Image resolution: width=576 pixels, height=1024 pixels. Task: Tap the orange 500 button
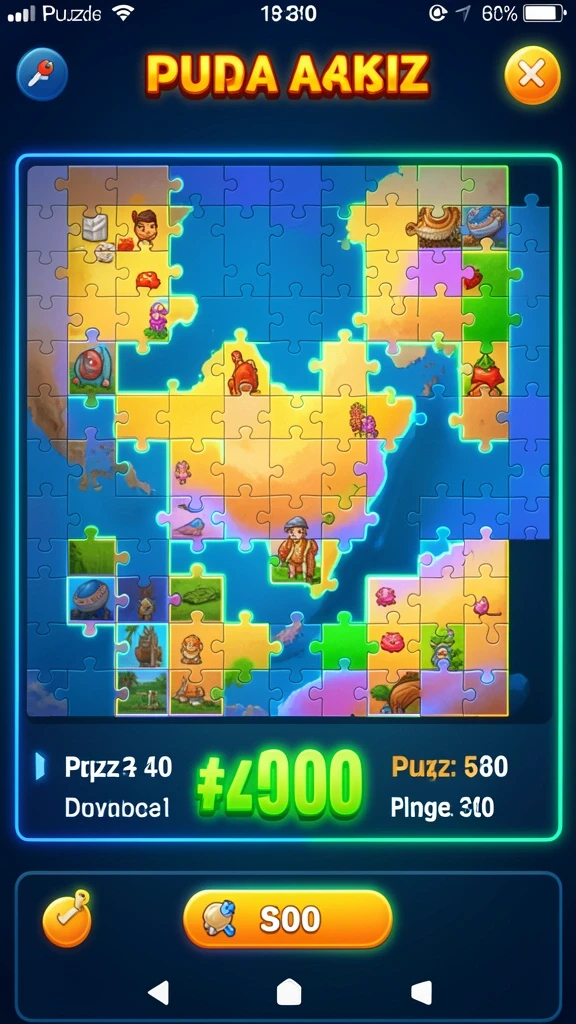[288, 919]
